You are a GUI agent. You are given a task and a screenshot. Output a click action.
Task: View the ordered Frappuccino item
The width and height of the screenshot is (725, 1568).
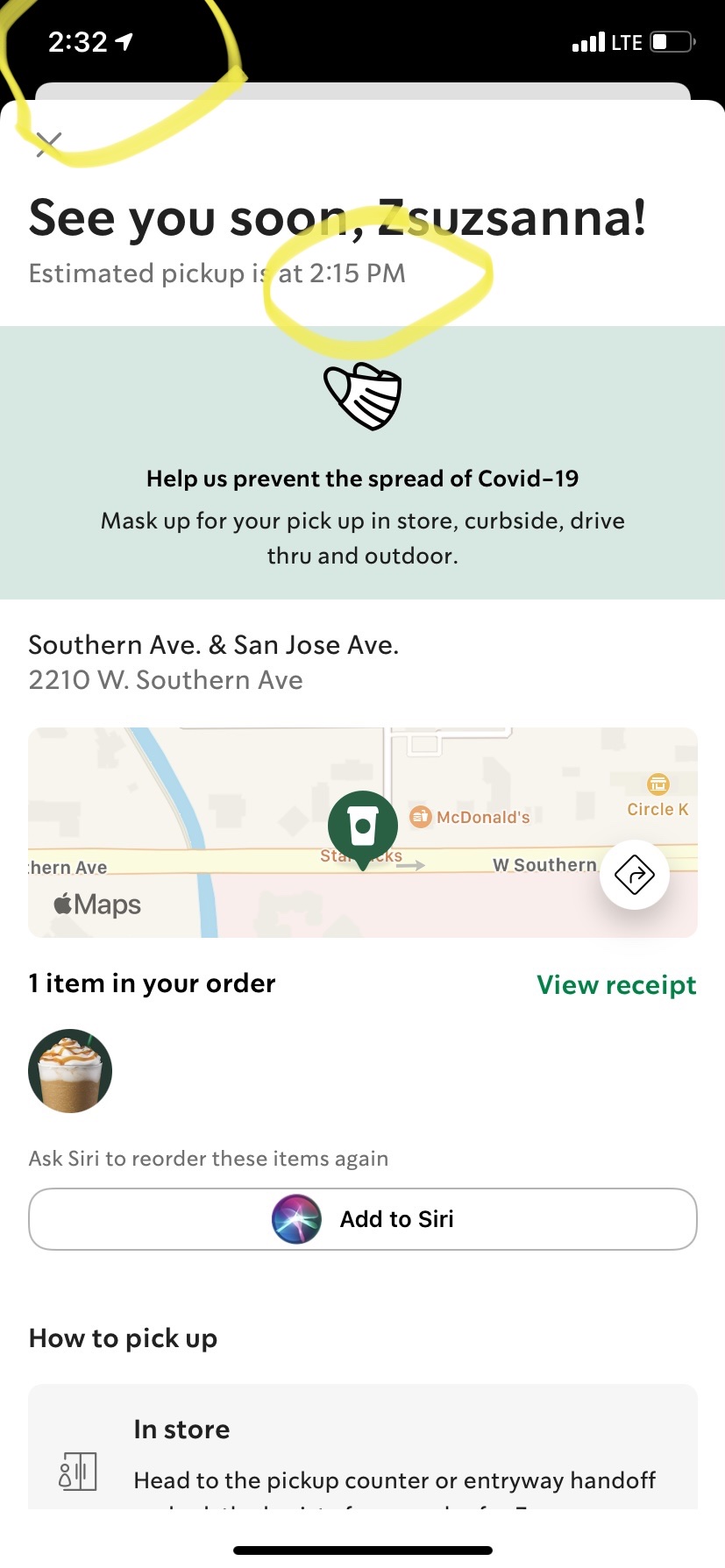[x=70, y=1071]
